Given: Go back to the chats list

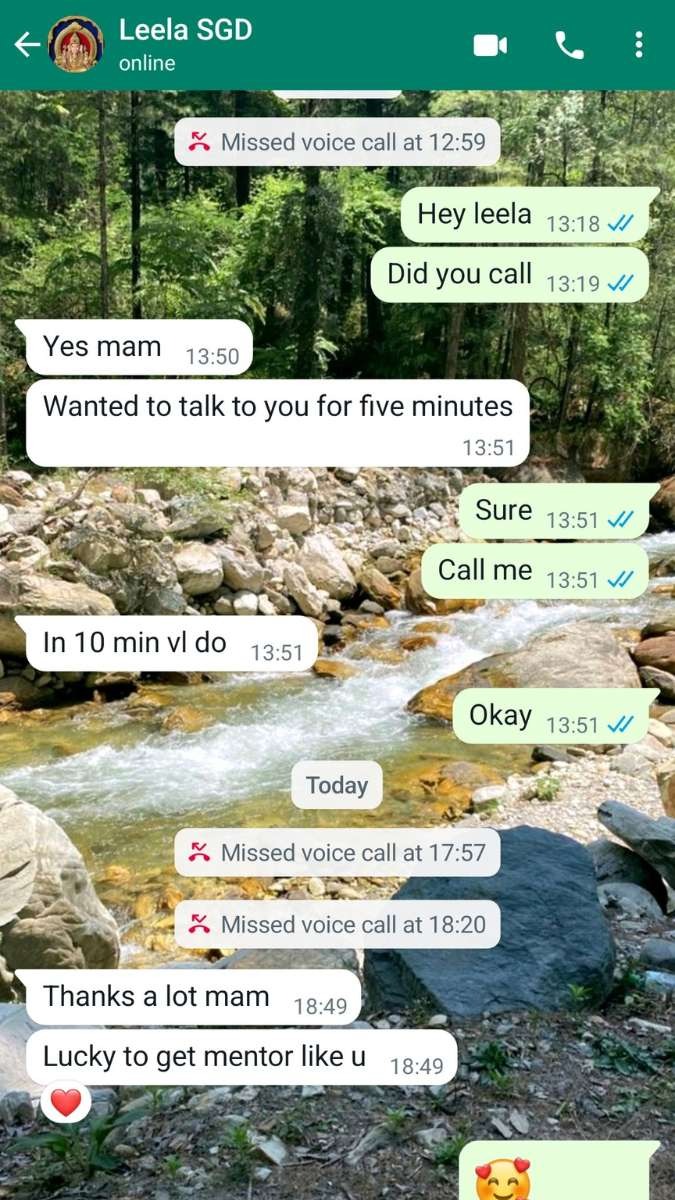Looking at the screenshot, I should 26,45.
